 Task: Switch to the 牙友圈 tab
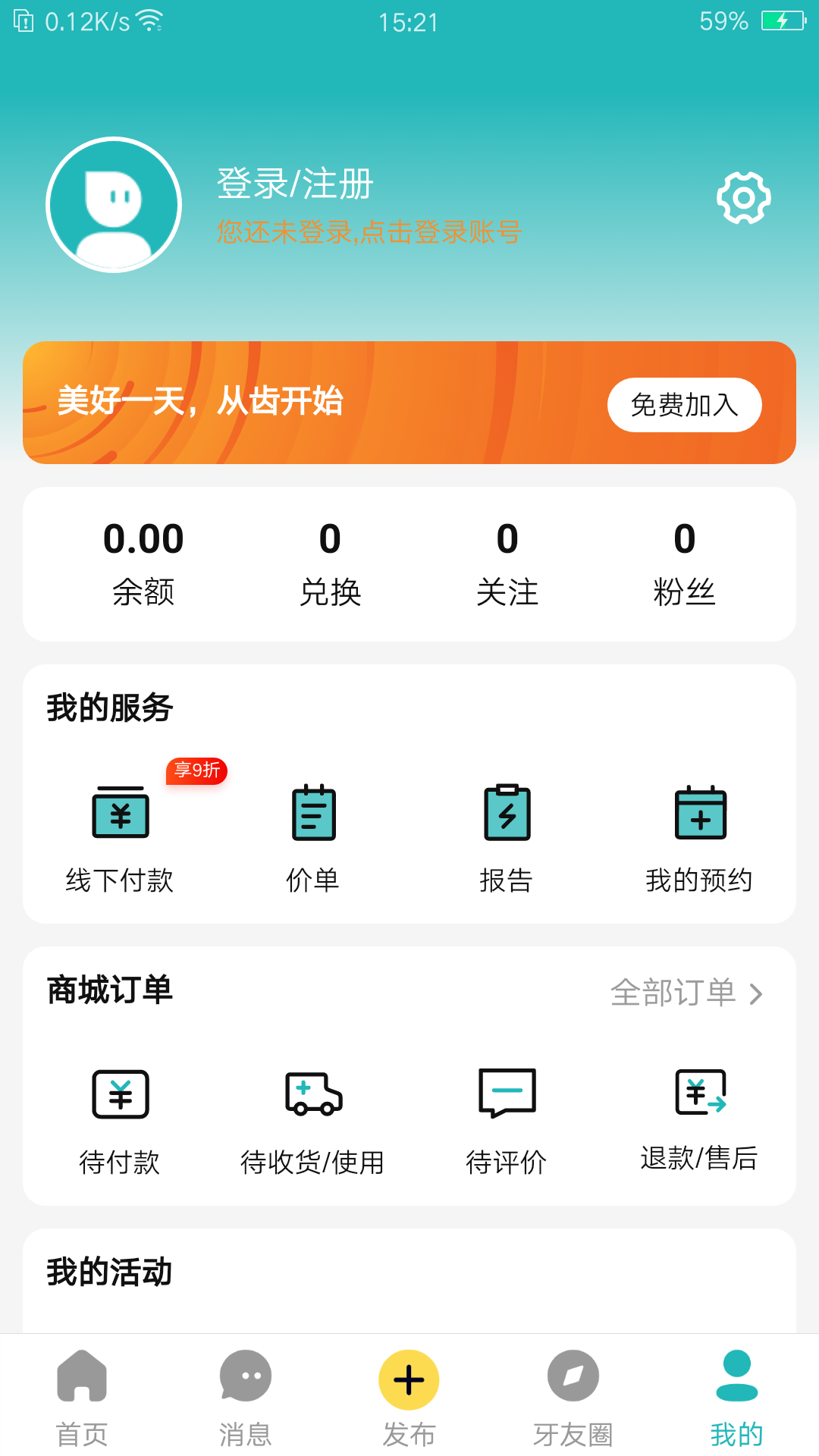(573, 1397)
